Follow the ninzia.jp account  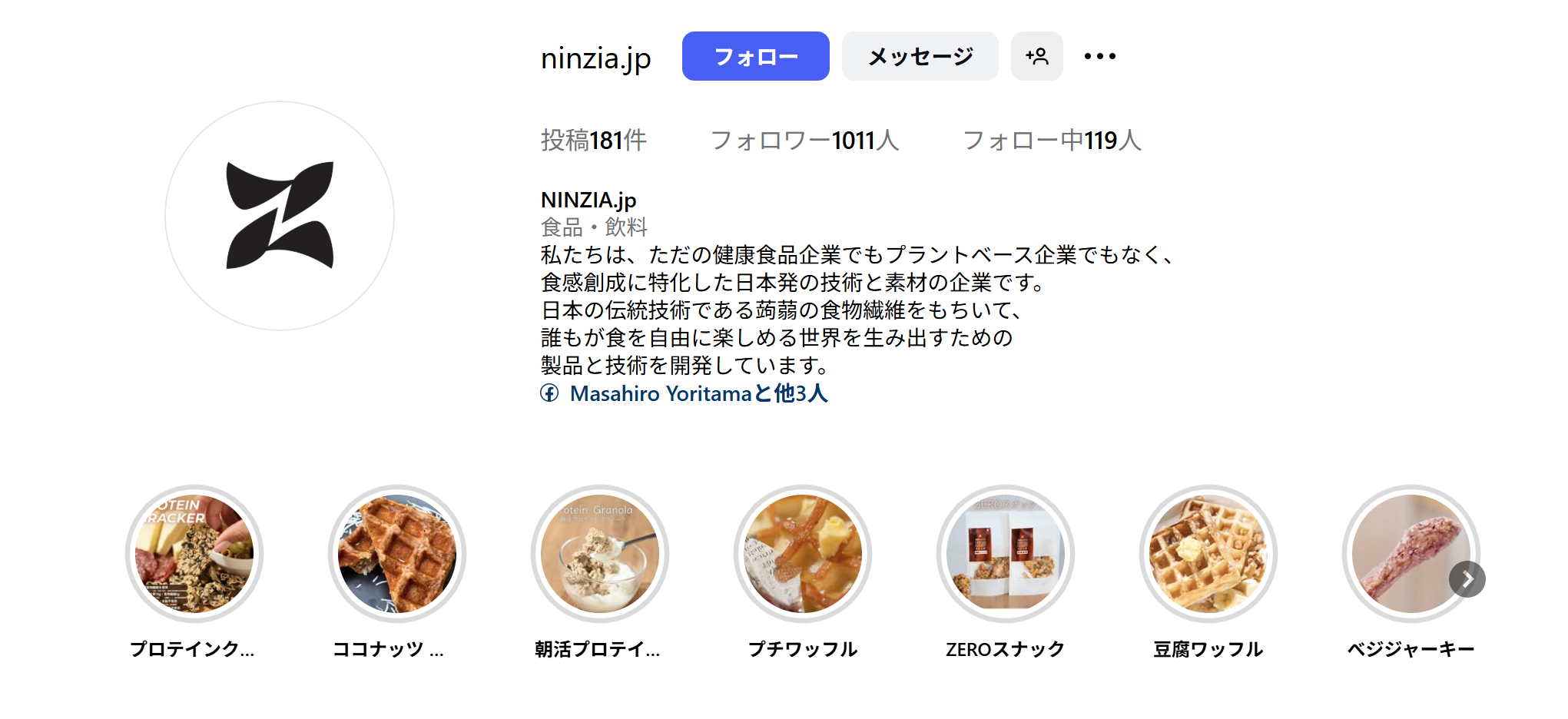[755, 56]
